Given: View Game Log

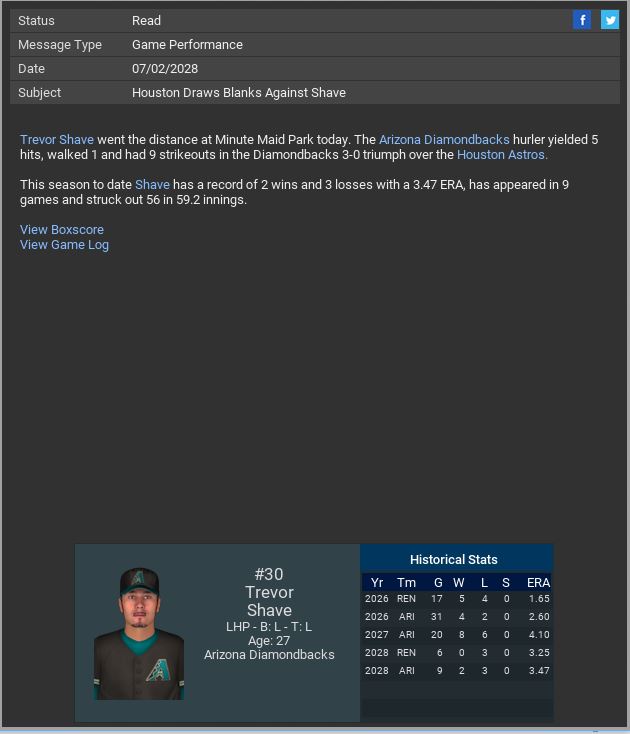Looking at the screenshot, I should (x=64, y=245).
